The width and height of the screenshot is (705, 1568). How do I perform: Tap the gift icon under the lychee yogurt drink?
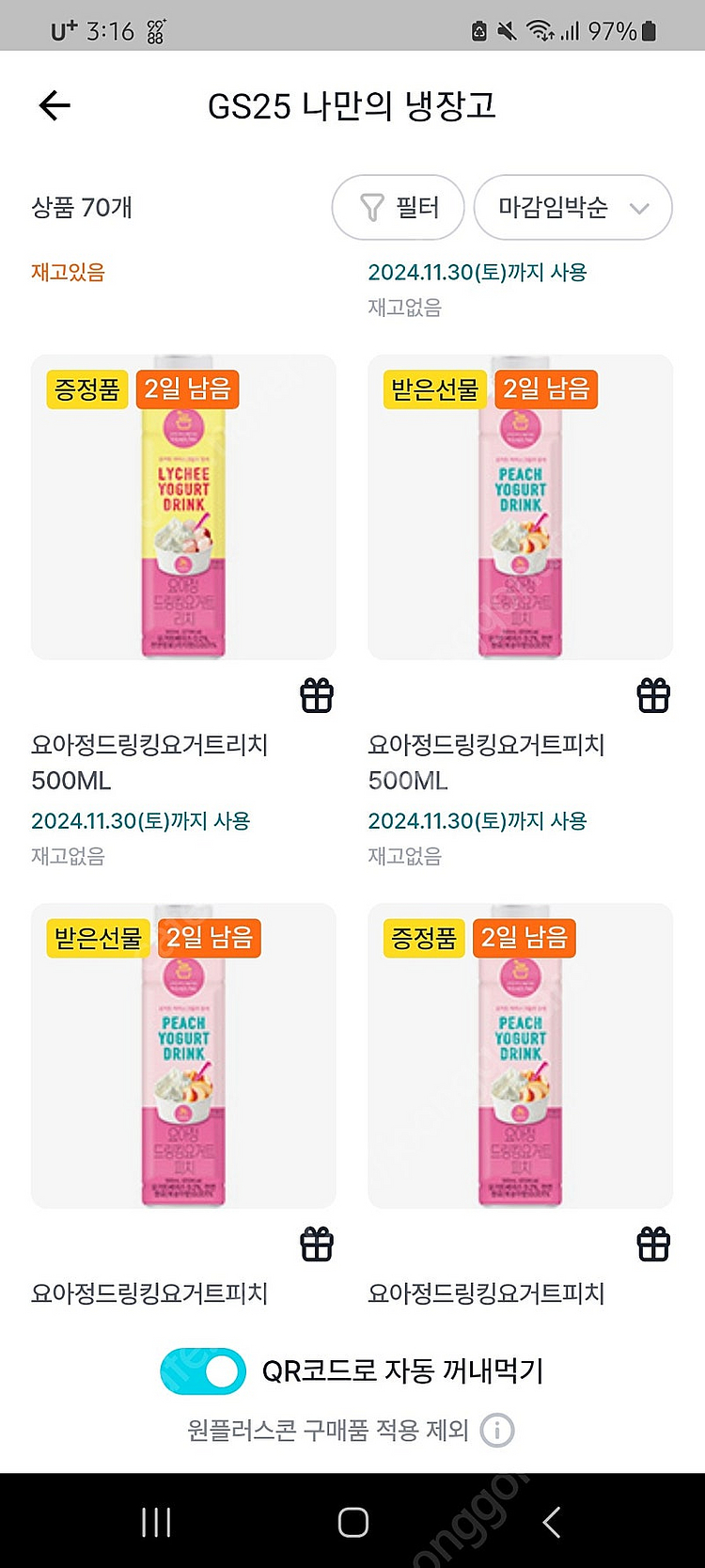pos(317,694)
